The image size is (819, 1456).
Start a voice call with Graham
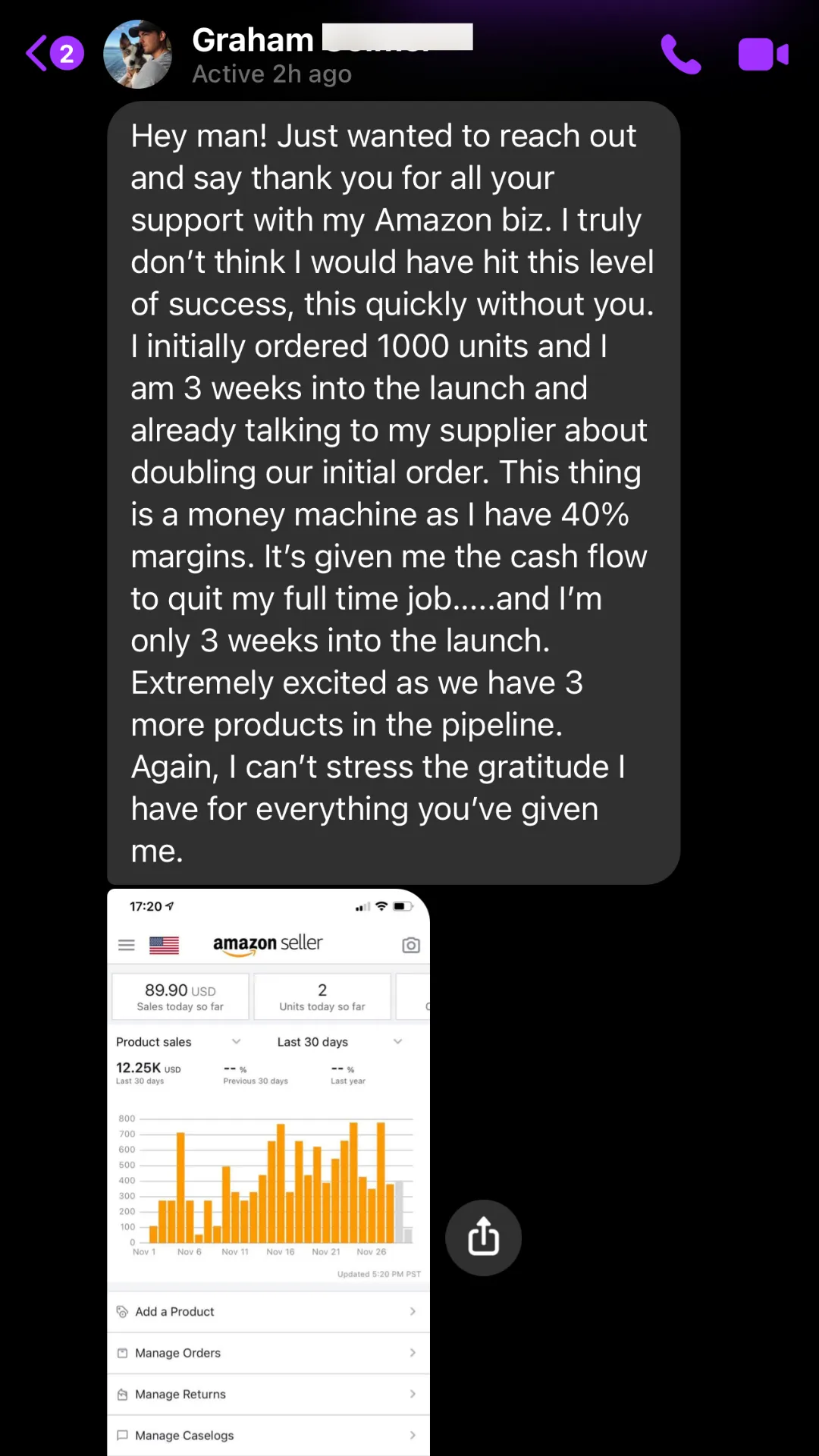pos(680,55)
